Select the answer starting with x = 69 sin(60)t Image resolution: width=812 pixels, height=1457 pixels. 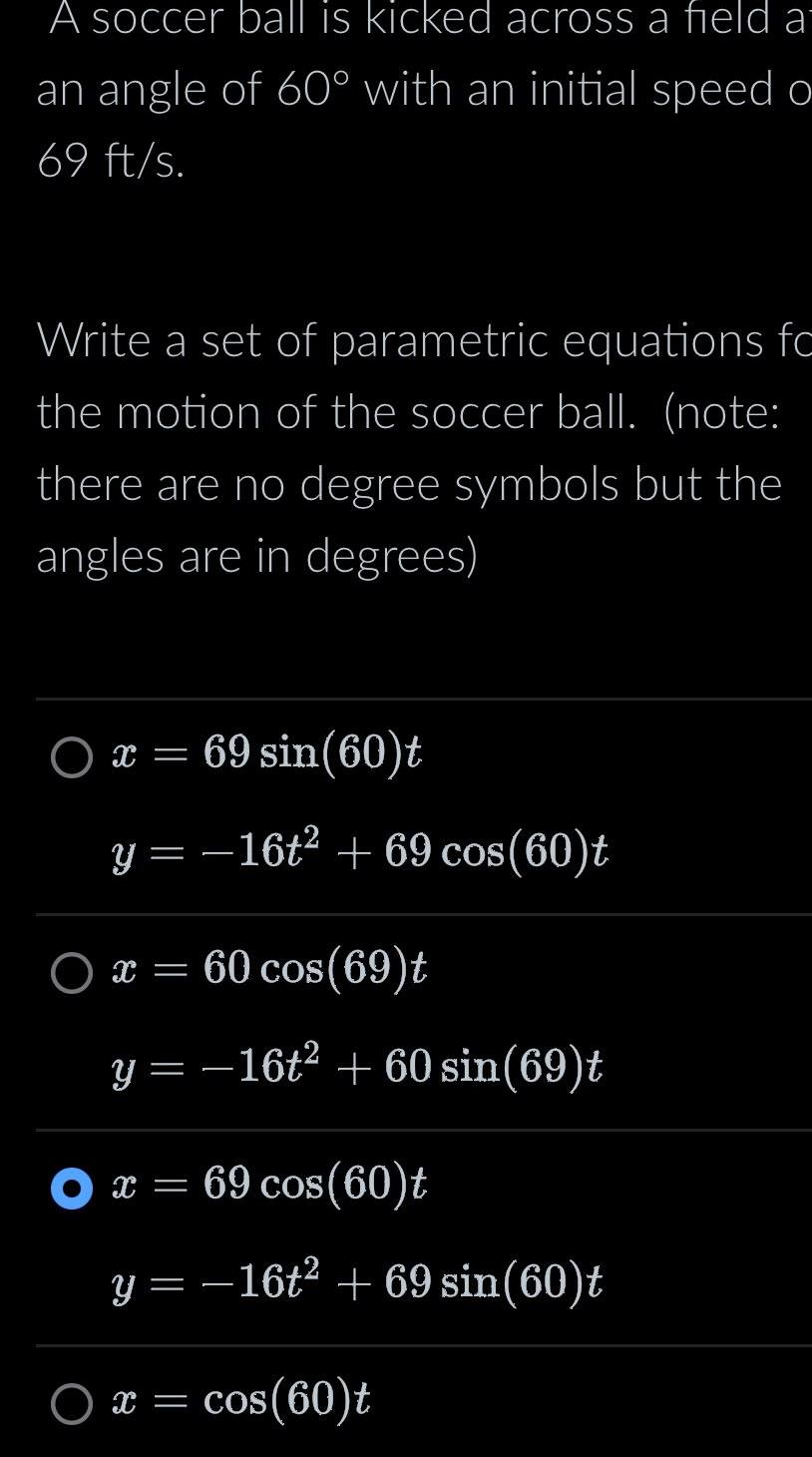[x=266, y=755]
